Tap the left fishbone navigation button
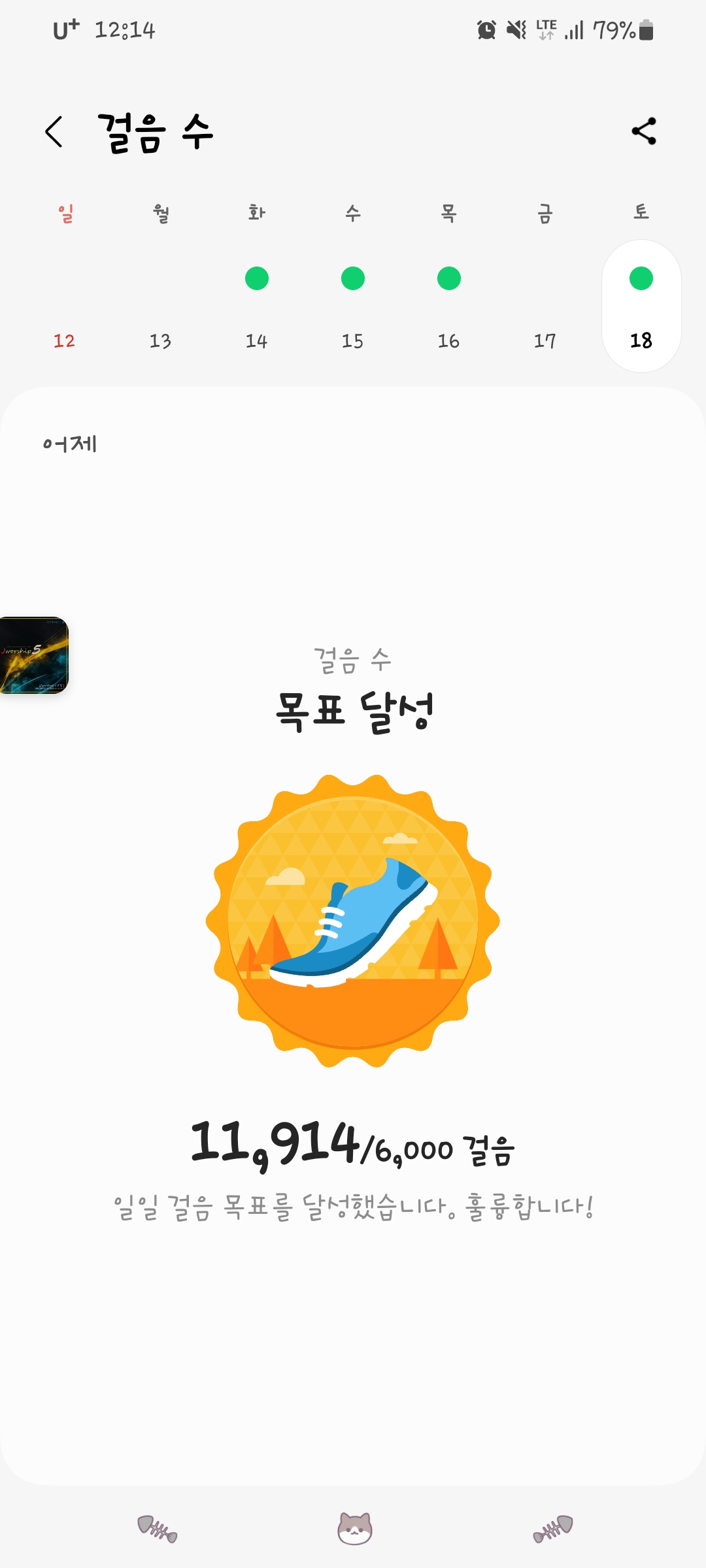Screen dimensions: 706x1568 tap(157, 1529)
